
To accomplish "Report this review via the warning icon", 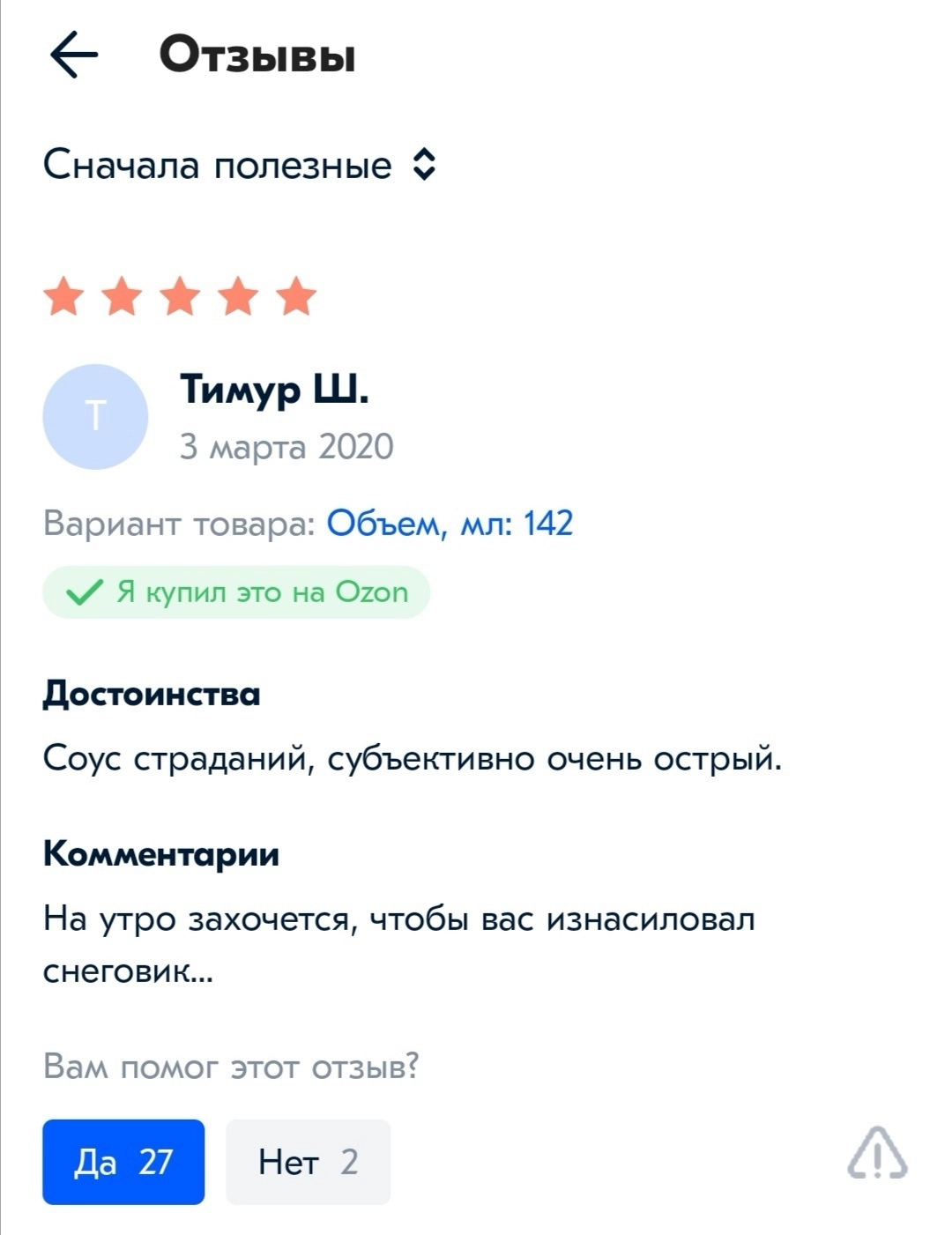I will click(x=876, y=1154).
